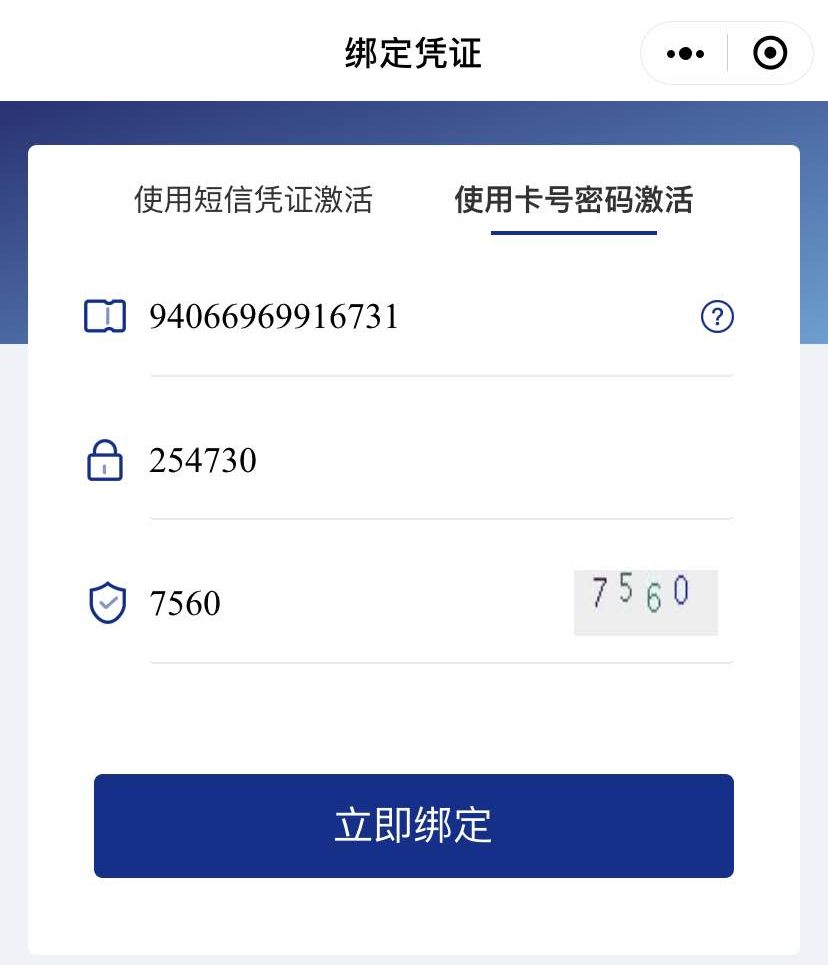Screen dimensions: 828x965
Task: Select the 使用卡号密码激活 tab
Action: (x=573, y=200)
